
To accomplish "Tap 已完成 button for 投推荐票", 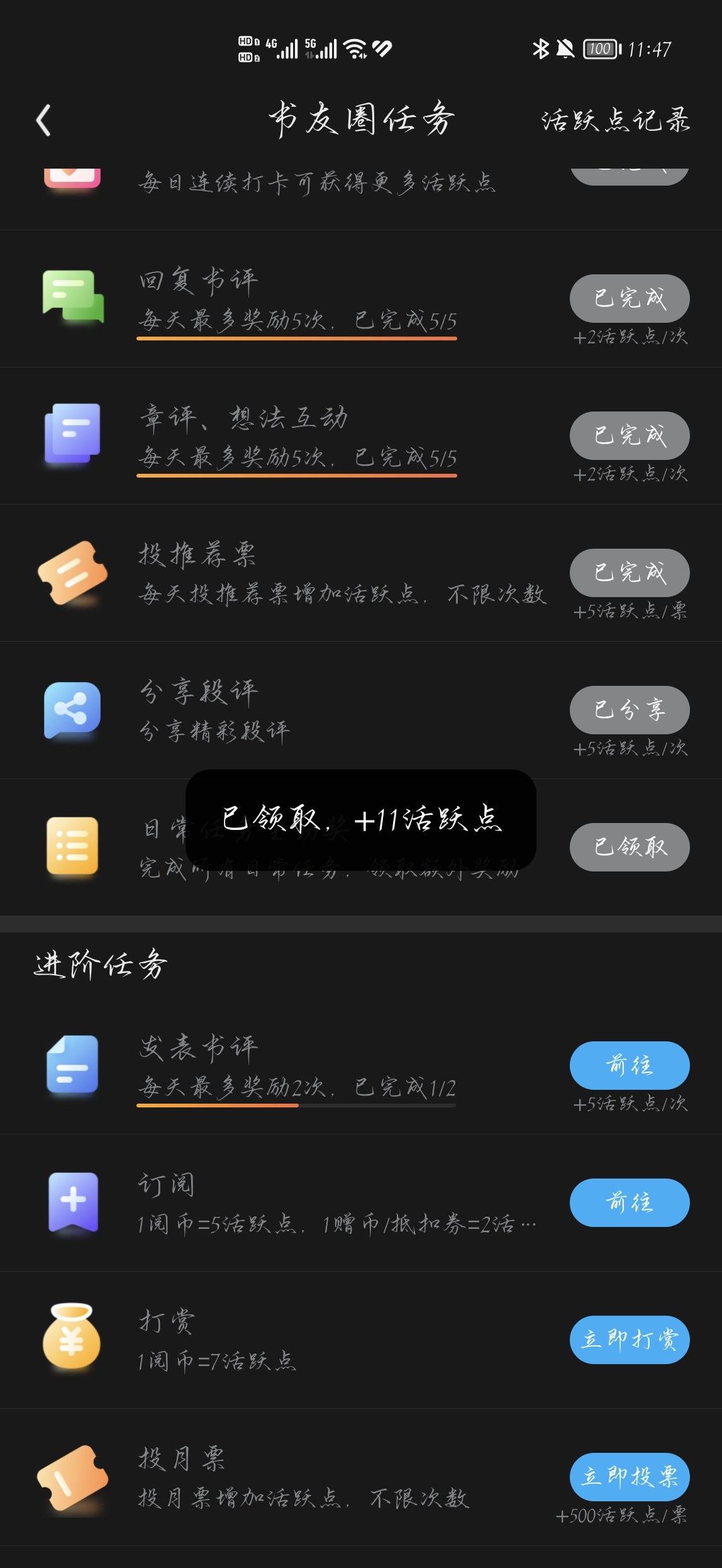I will pyautogui.click(x=630, y=573).
